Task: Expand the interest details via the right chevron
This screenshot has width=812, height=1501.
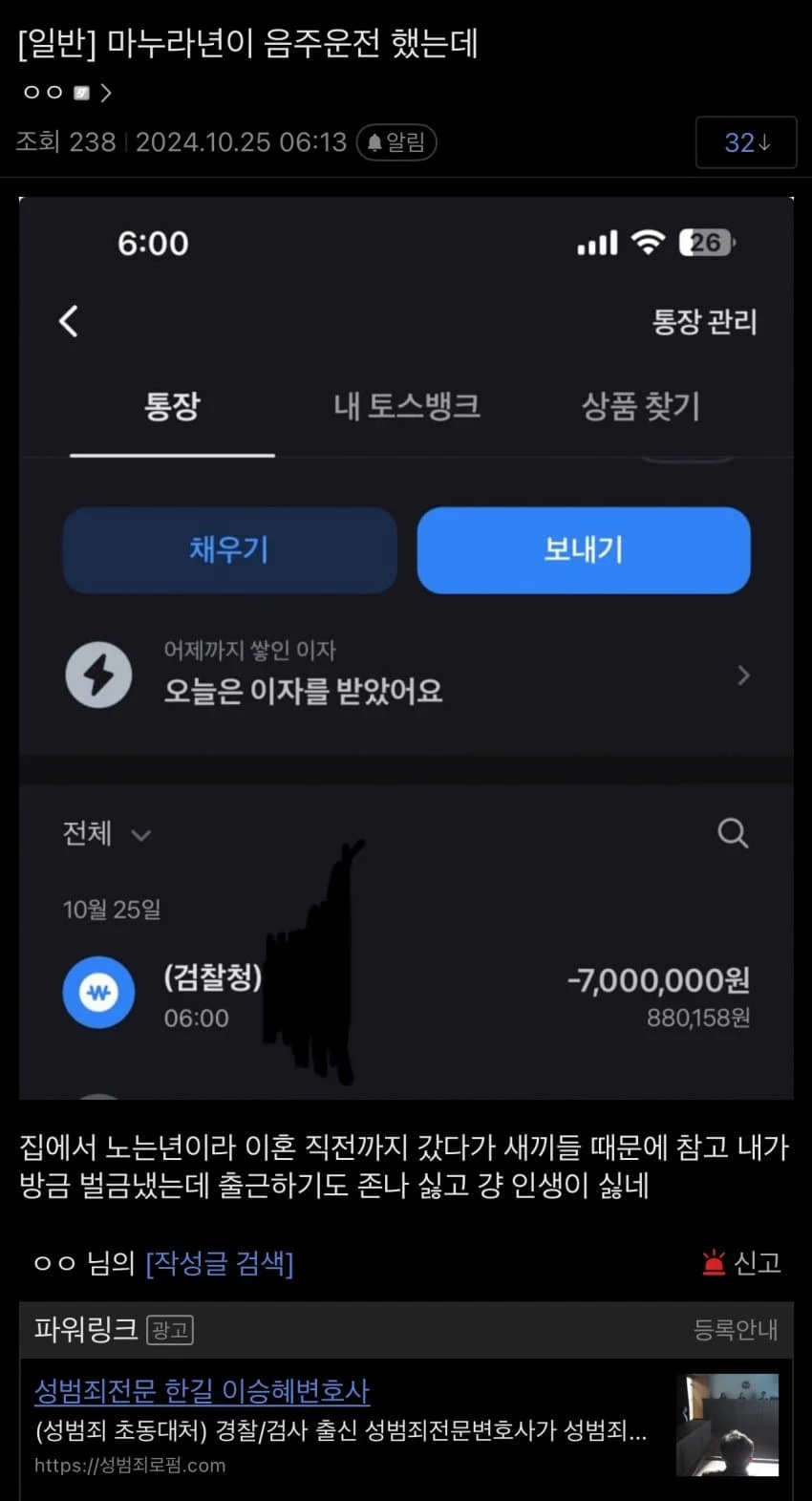Action: [x=743, y=675]
